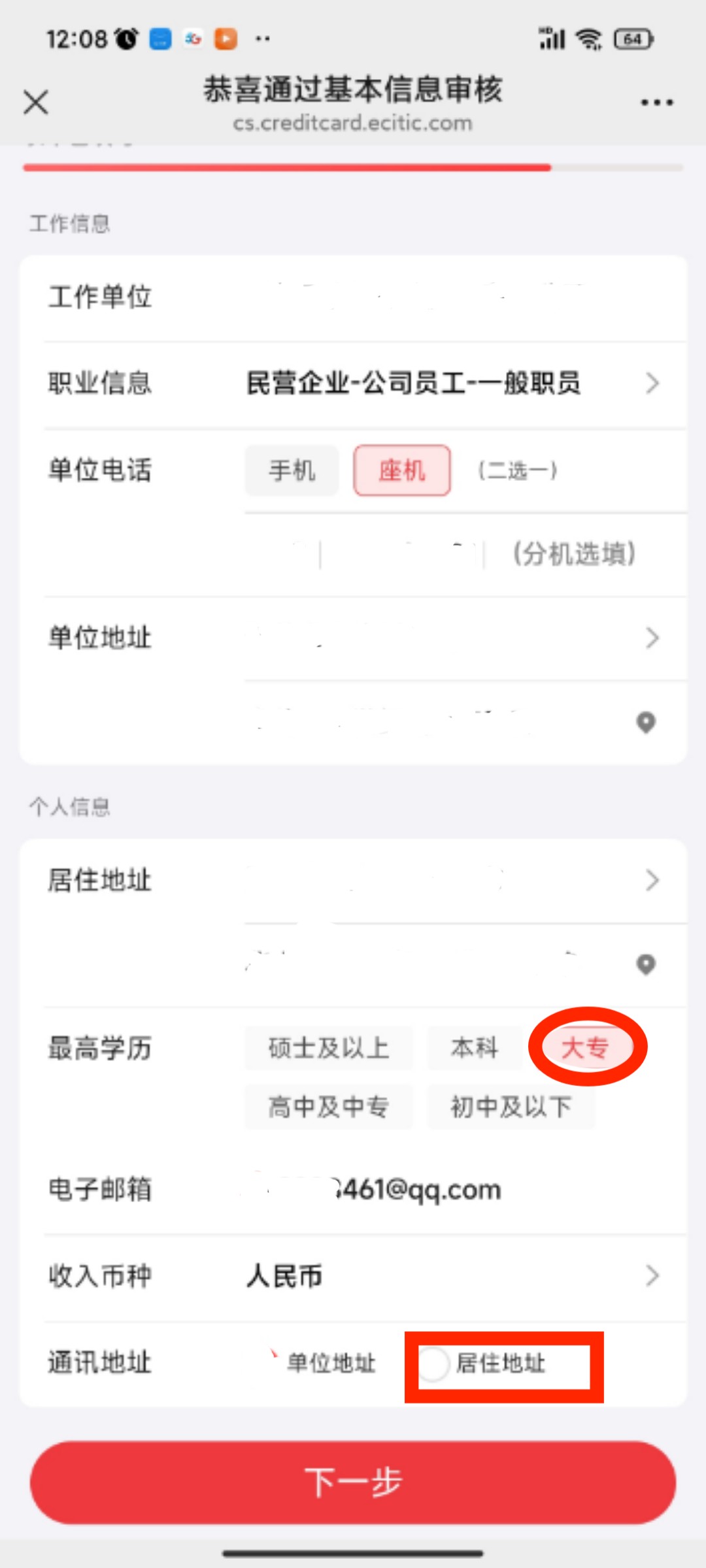The height and width of the screenshot is (1568, 706).
Task: Tap 下一步 to continue
Action: pyautogui.click(x=353, y=1482)
